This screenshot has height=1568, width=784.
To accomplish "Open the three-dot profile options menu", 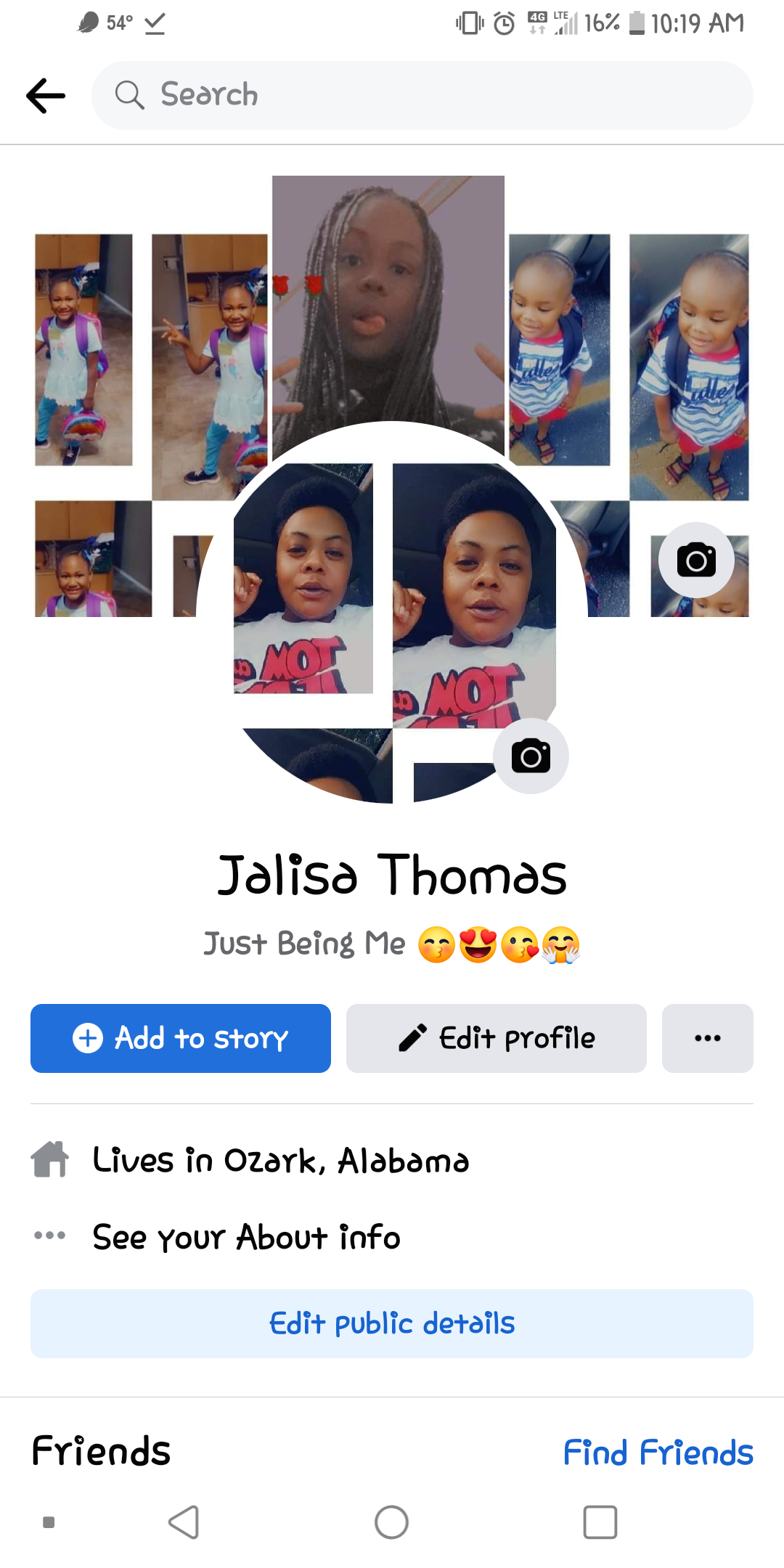I will coord(707,1038).
